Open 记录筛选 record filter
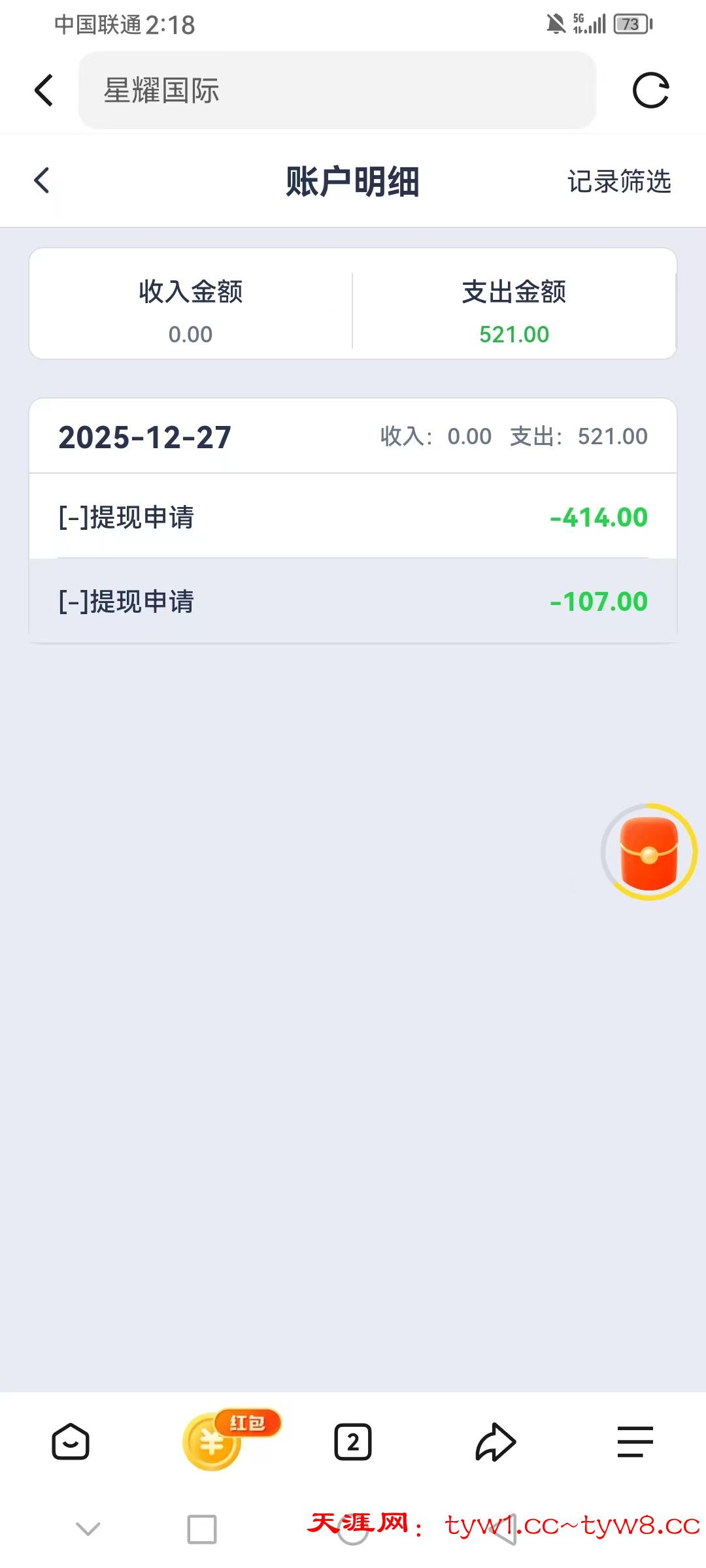Image resolution: width=706 pixels, height=1568 pixels. click(618, 182)
